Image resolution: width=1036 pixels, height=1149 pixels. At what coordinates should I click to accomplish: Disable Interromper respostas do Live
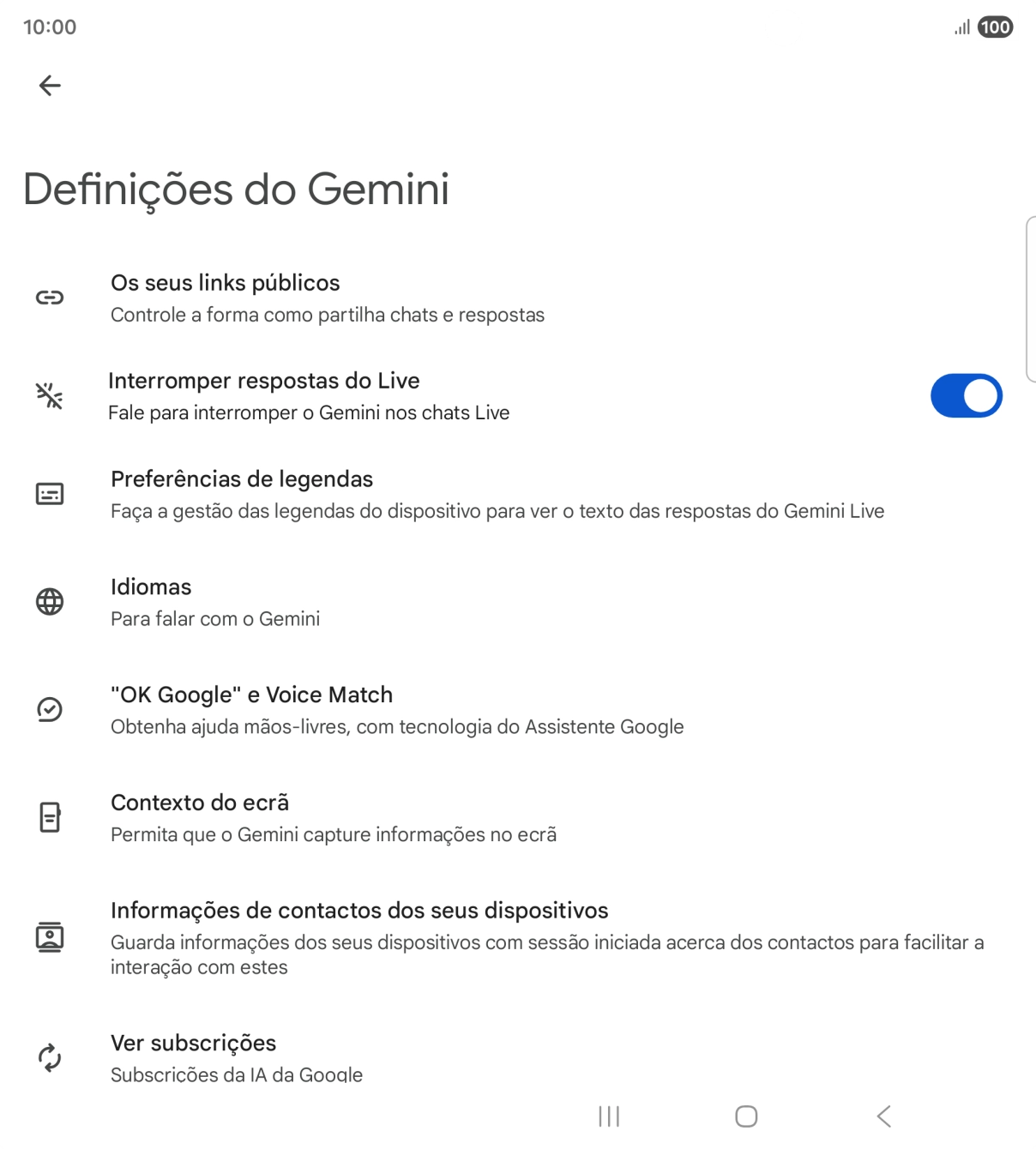966,395
